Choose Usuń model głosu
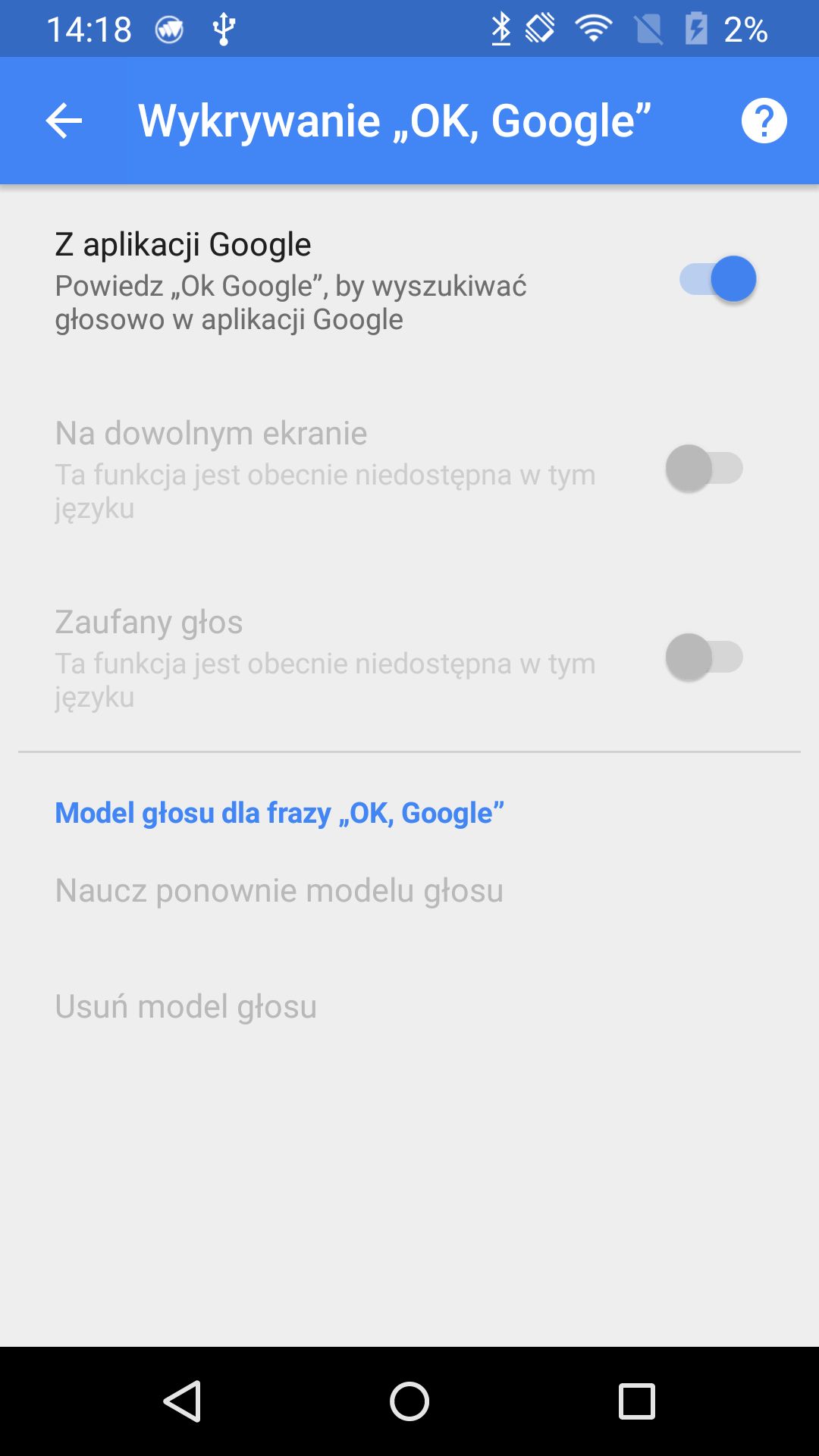Screen dimensions: 819x1456 [x=186, y=1006]
